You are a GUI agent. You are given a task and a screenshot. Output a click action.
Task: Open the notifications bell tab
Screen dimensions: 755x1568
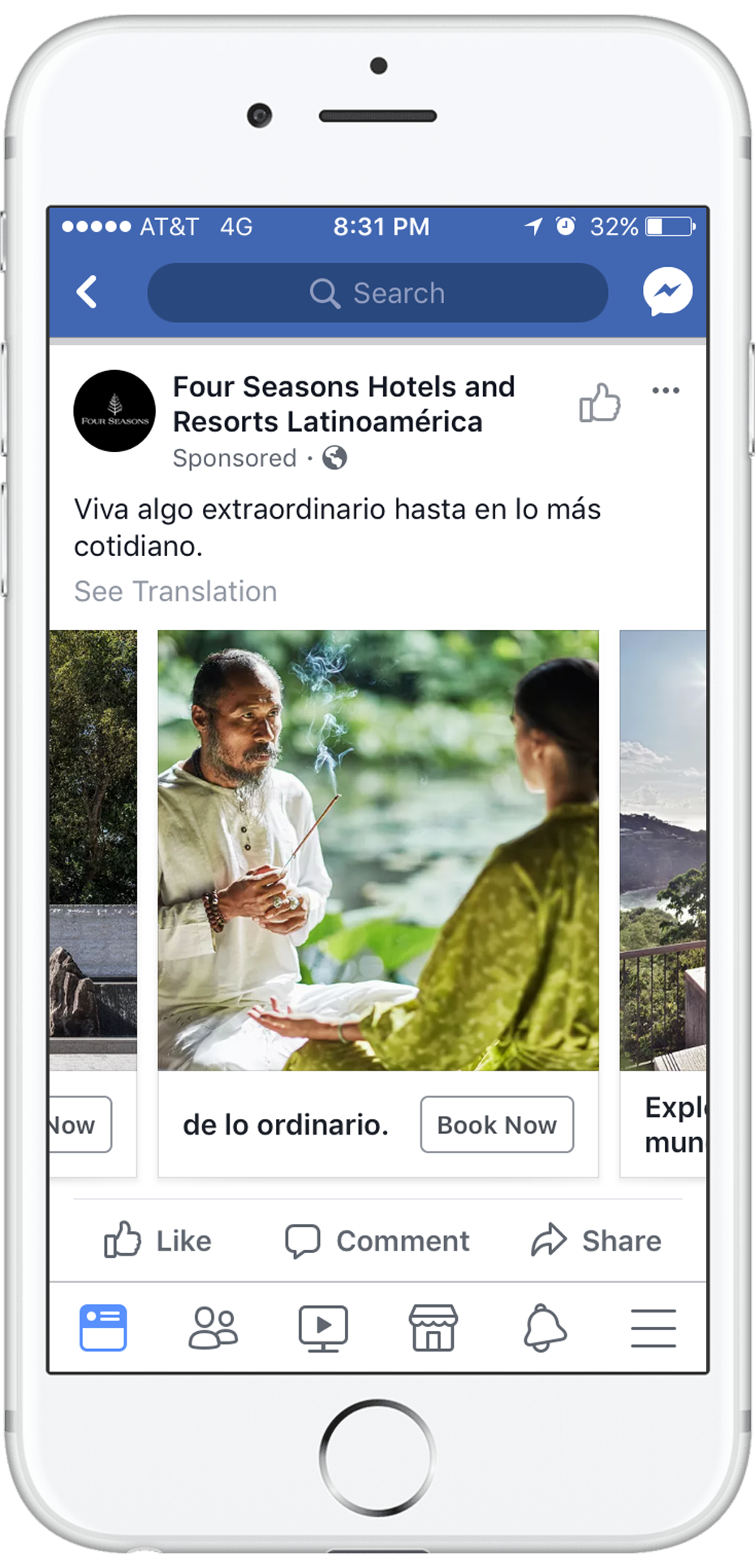point(544,1328)
